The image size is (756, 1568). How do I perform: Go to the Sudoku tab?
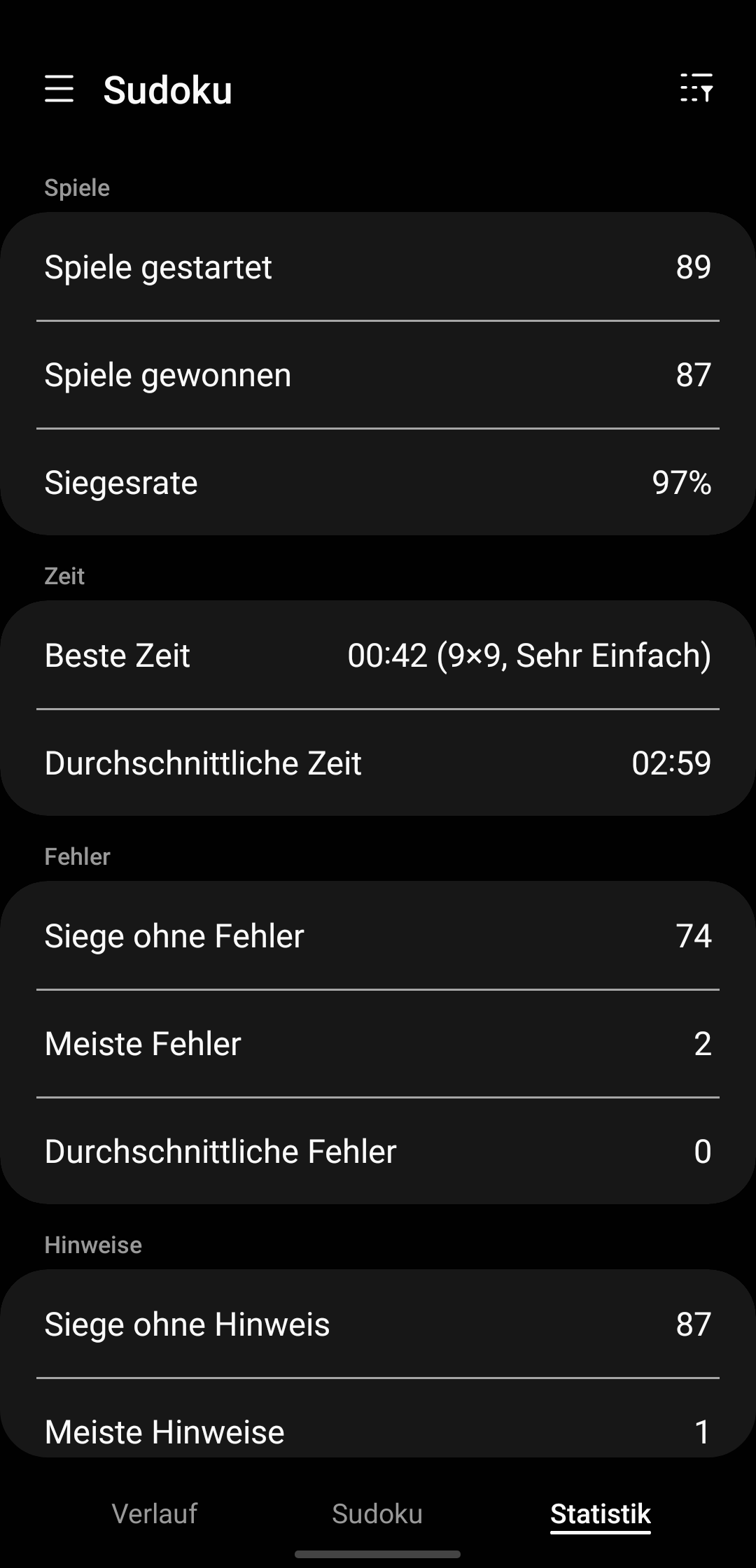coord(377,1514)
